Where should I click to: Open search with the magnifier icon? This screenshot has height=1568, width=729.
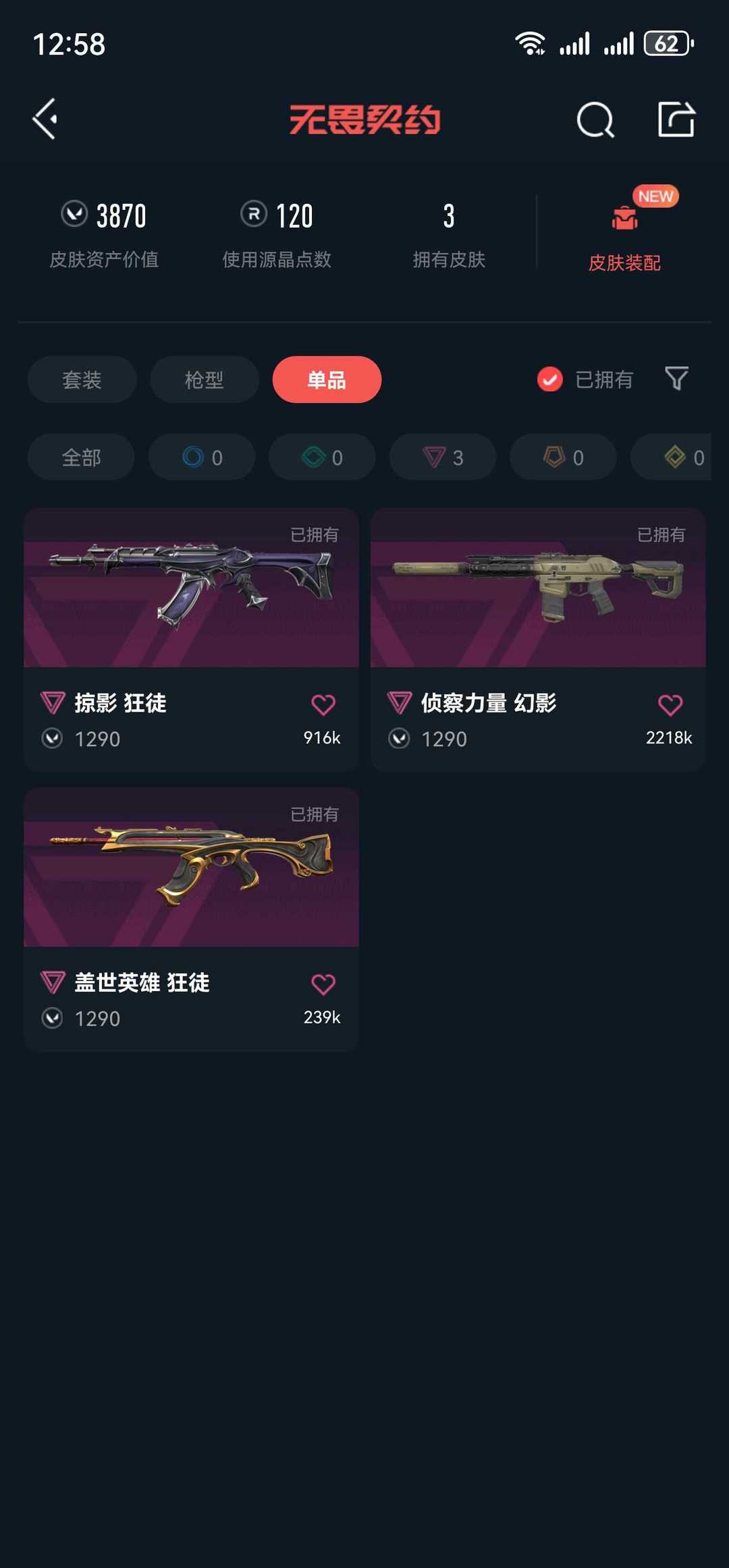click(x=595, y=120)
